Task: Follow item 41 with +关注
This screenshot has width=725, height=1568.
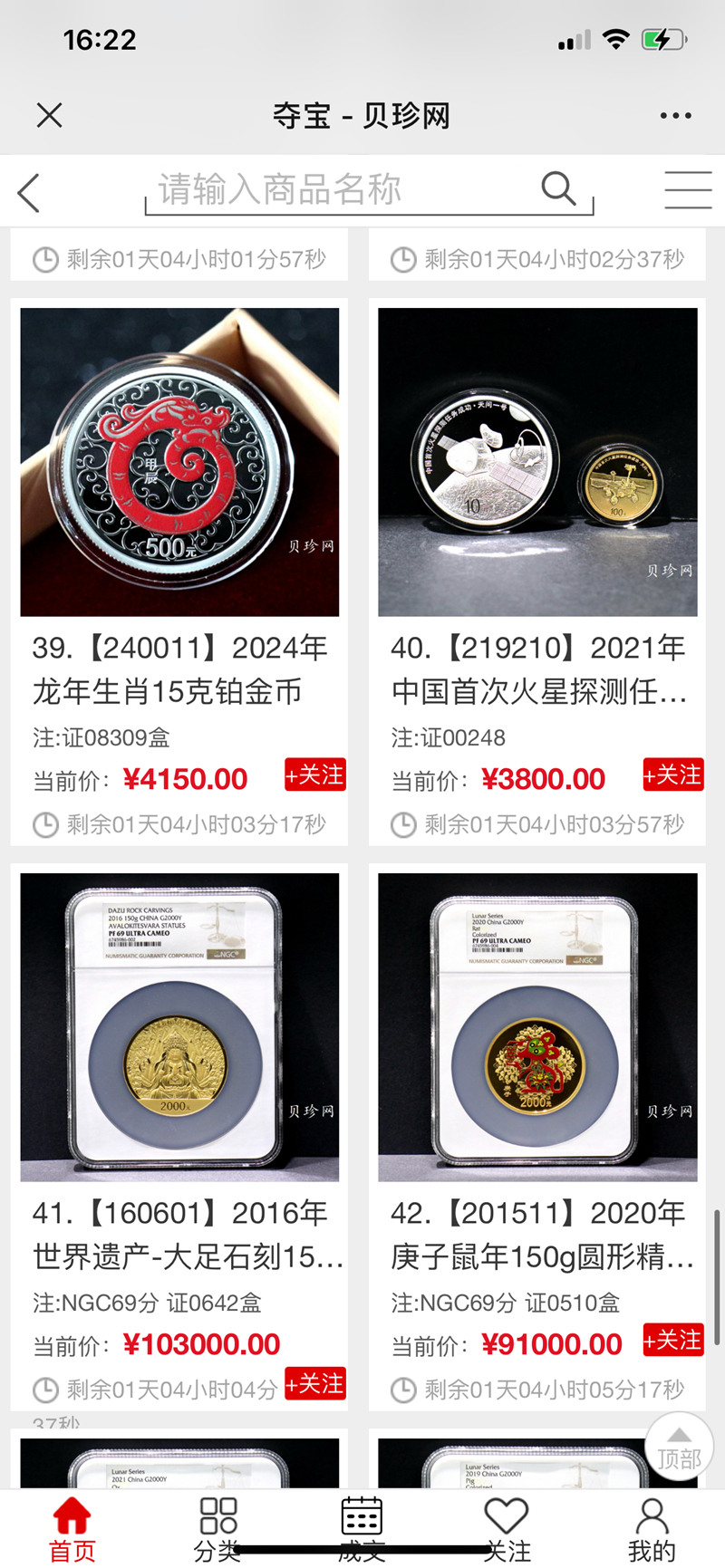Action: click(314, 1384)
